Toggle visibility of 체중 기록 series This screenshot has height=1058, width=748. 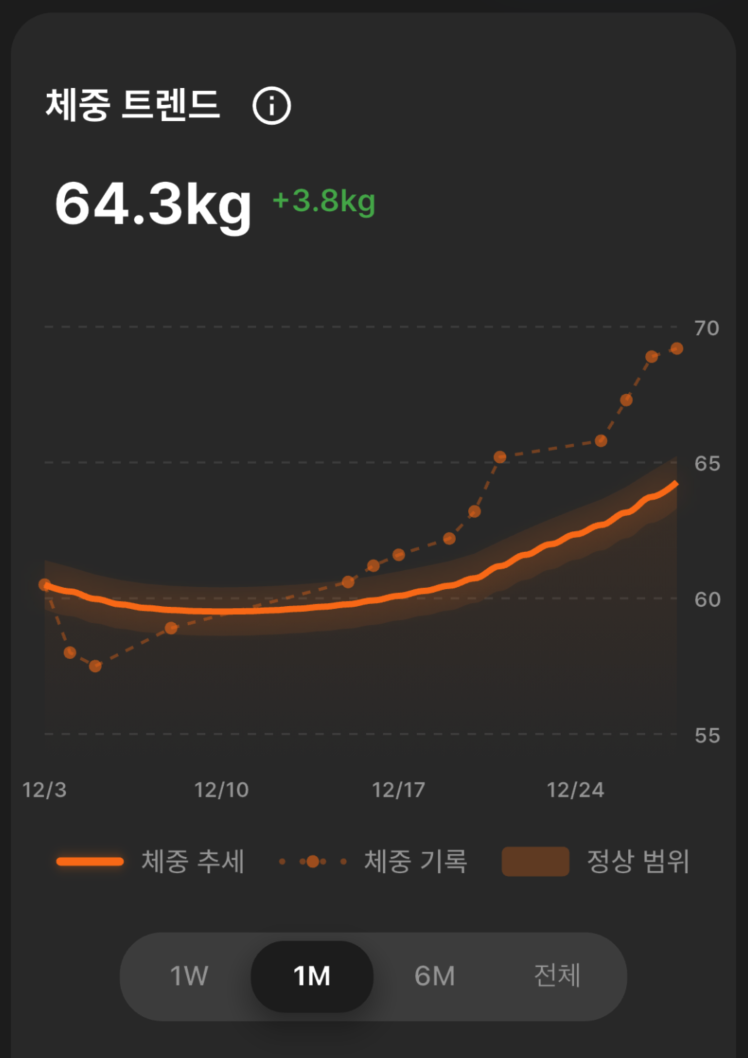312,861
